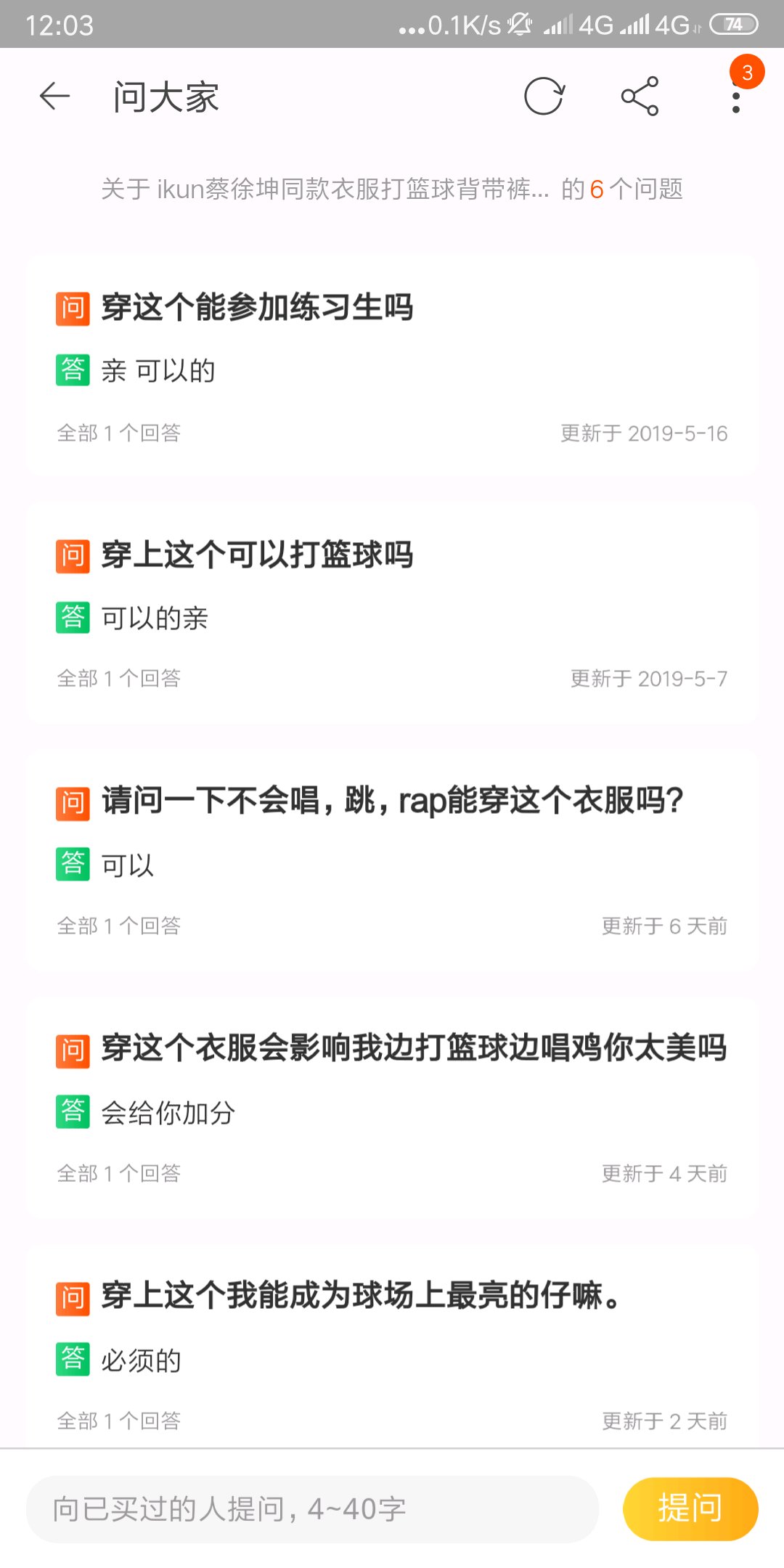Viewport: 784px width, 1568px height.
Task: Tap the yellow 提问 button
Action: coord(690,1509)
